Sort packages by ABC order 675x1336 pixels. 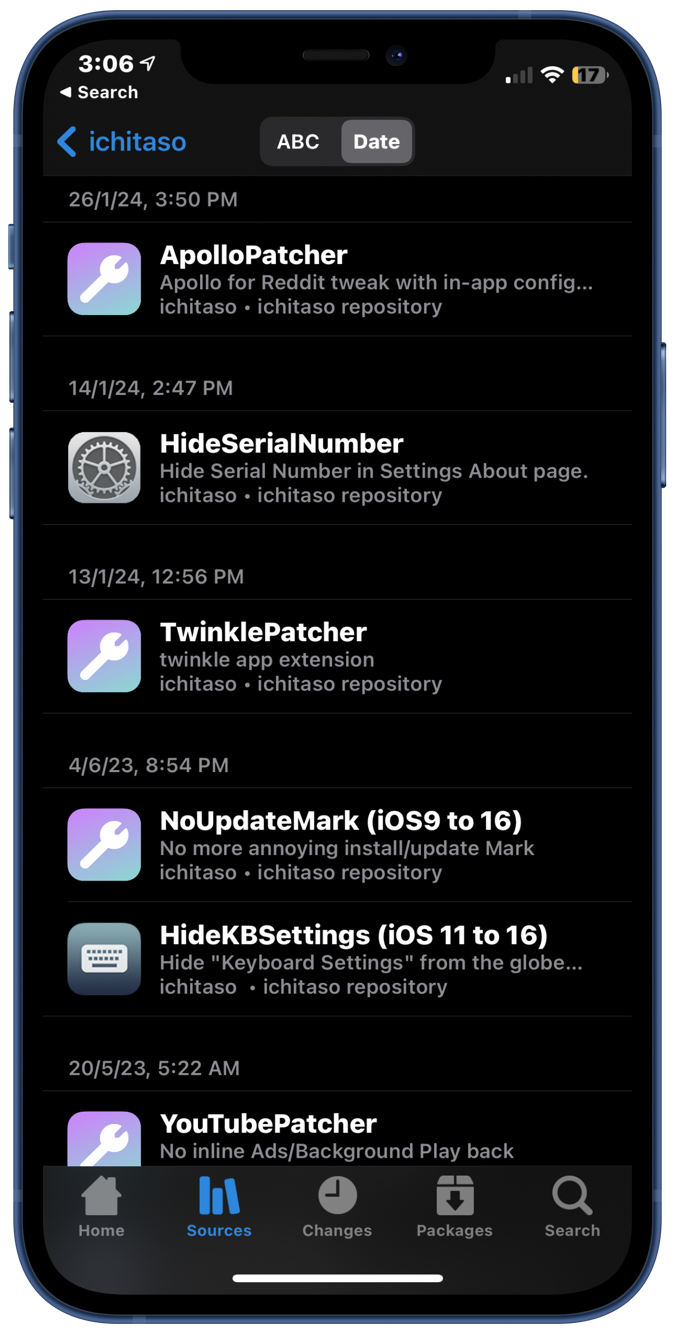tap(298, 142)
